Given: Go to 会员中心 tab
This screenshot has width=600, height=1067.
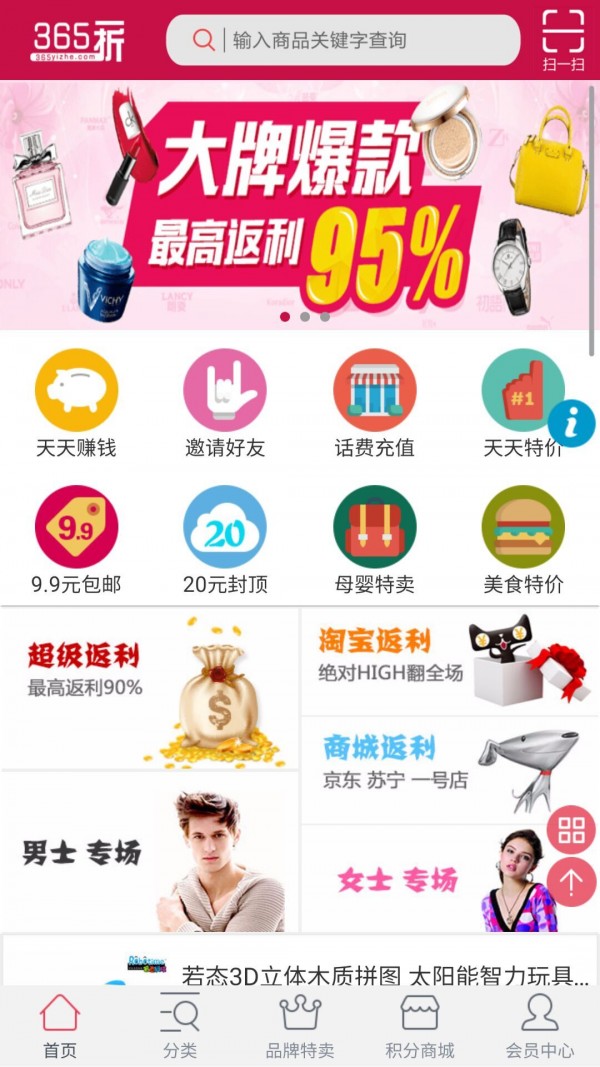Looking at the screenshot, I should tap(540, 1026).
